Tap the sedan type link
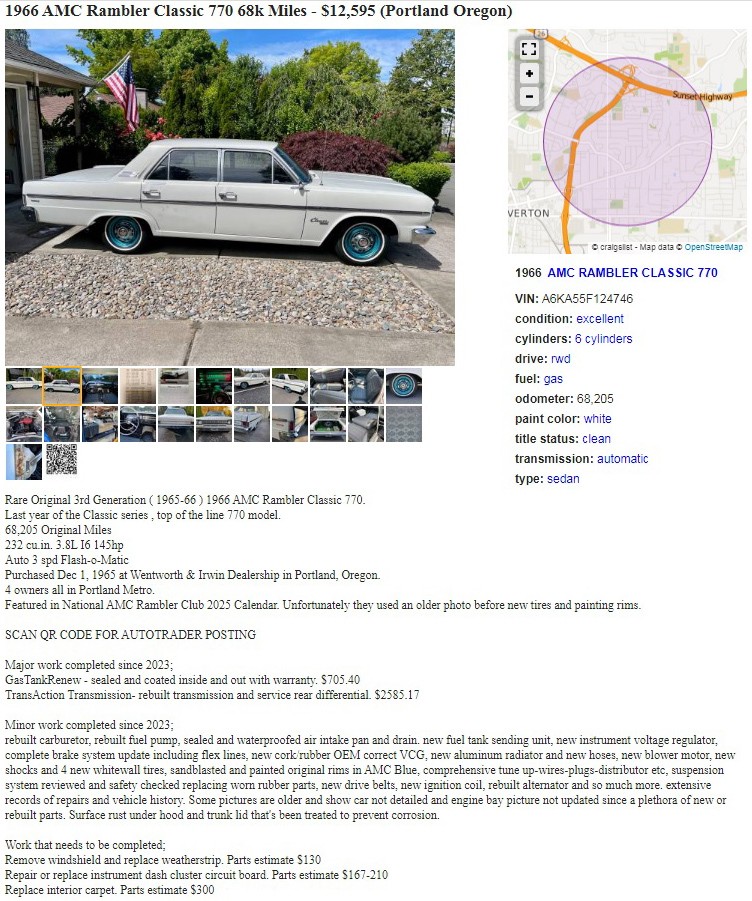The image size is (752, 901). [x=562, y=479]
